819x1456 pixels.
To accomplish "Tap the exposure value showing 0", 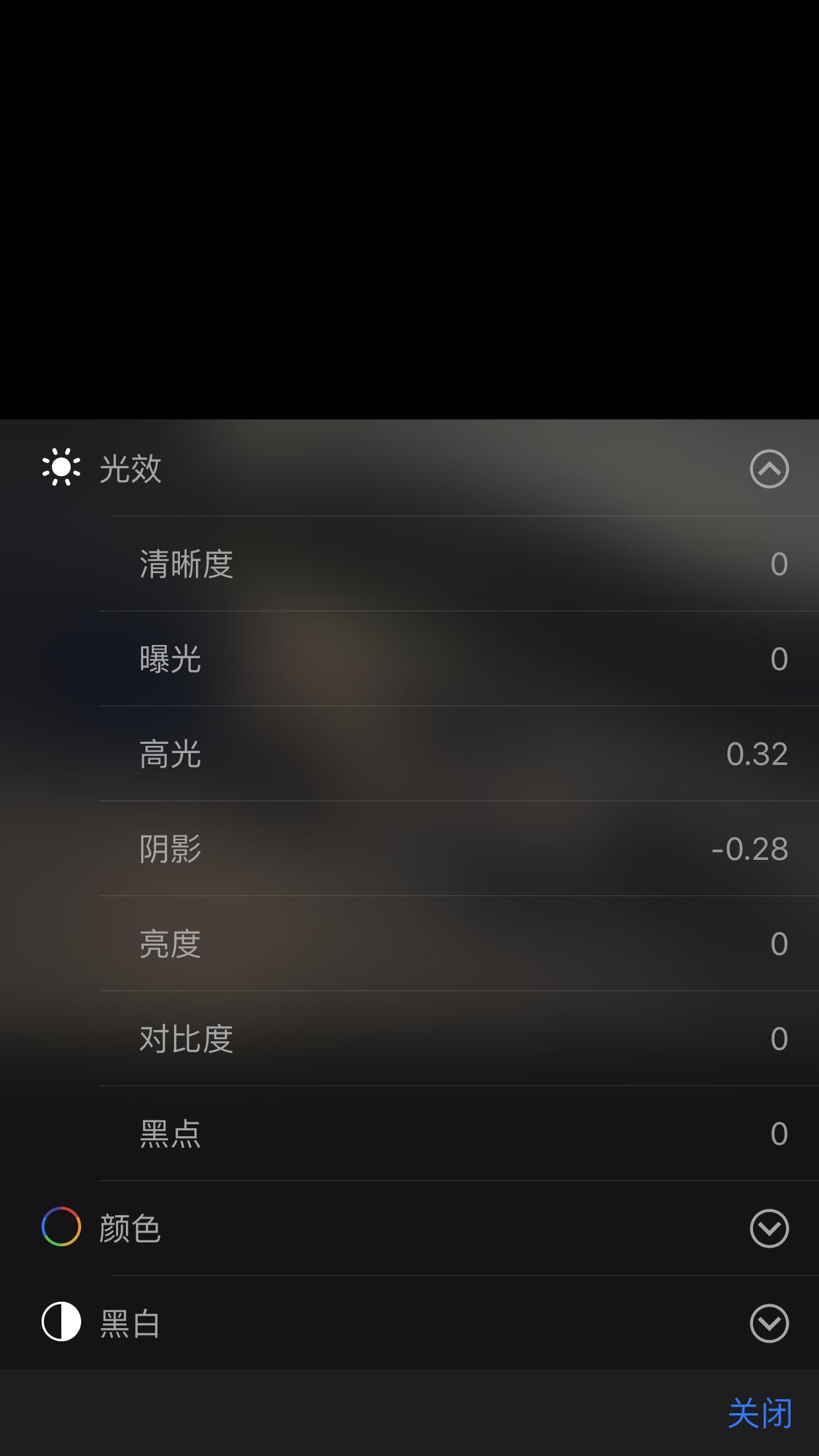I will [778, 659].
